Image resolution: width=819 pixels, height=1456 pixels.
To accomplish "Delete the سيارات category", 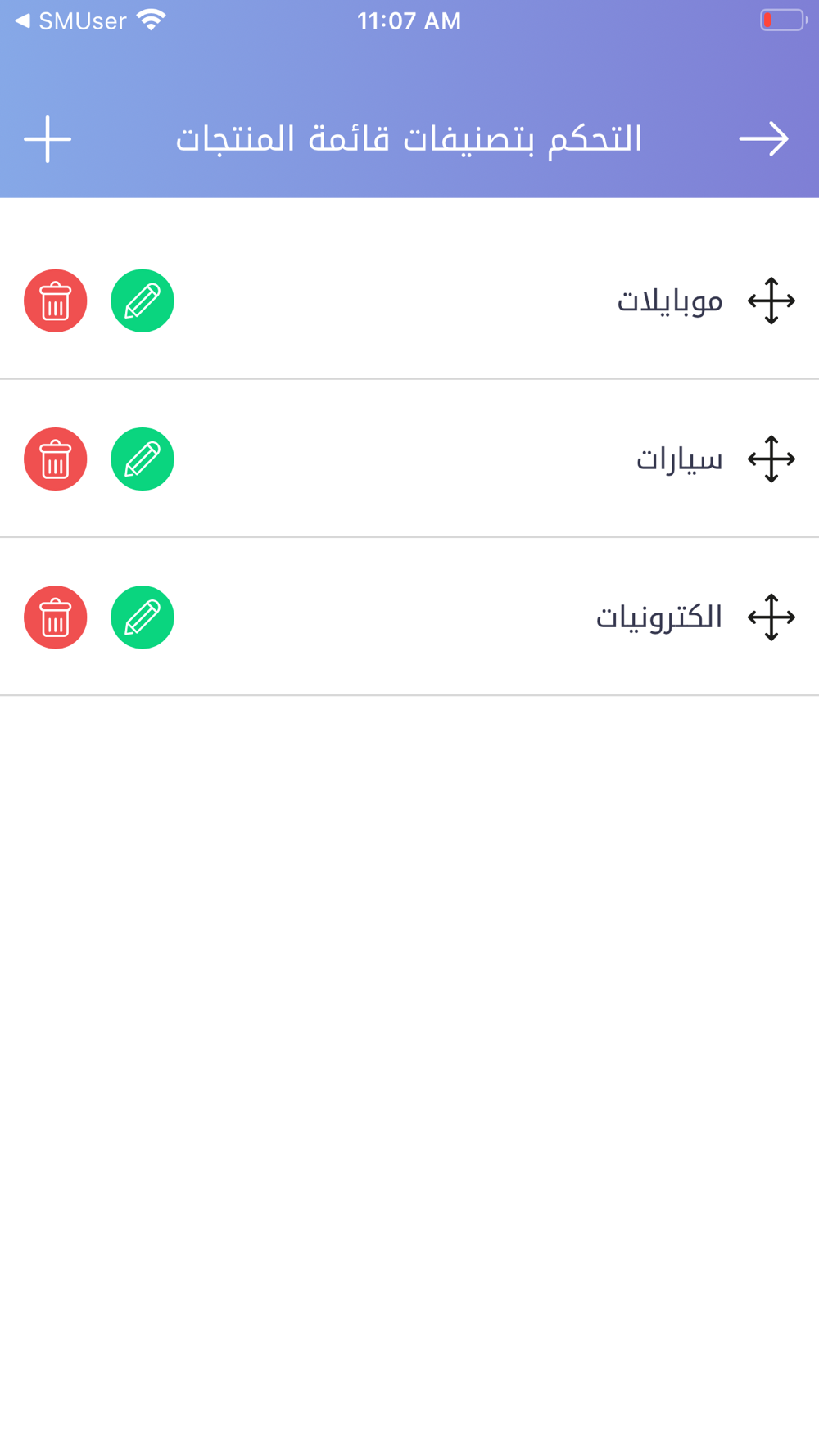I will (x=56, y=459).
